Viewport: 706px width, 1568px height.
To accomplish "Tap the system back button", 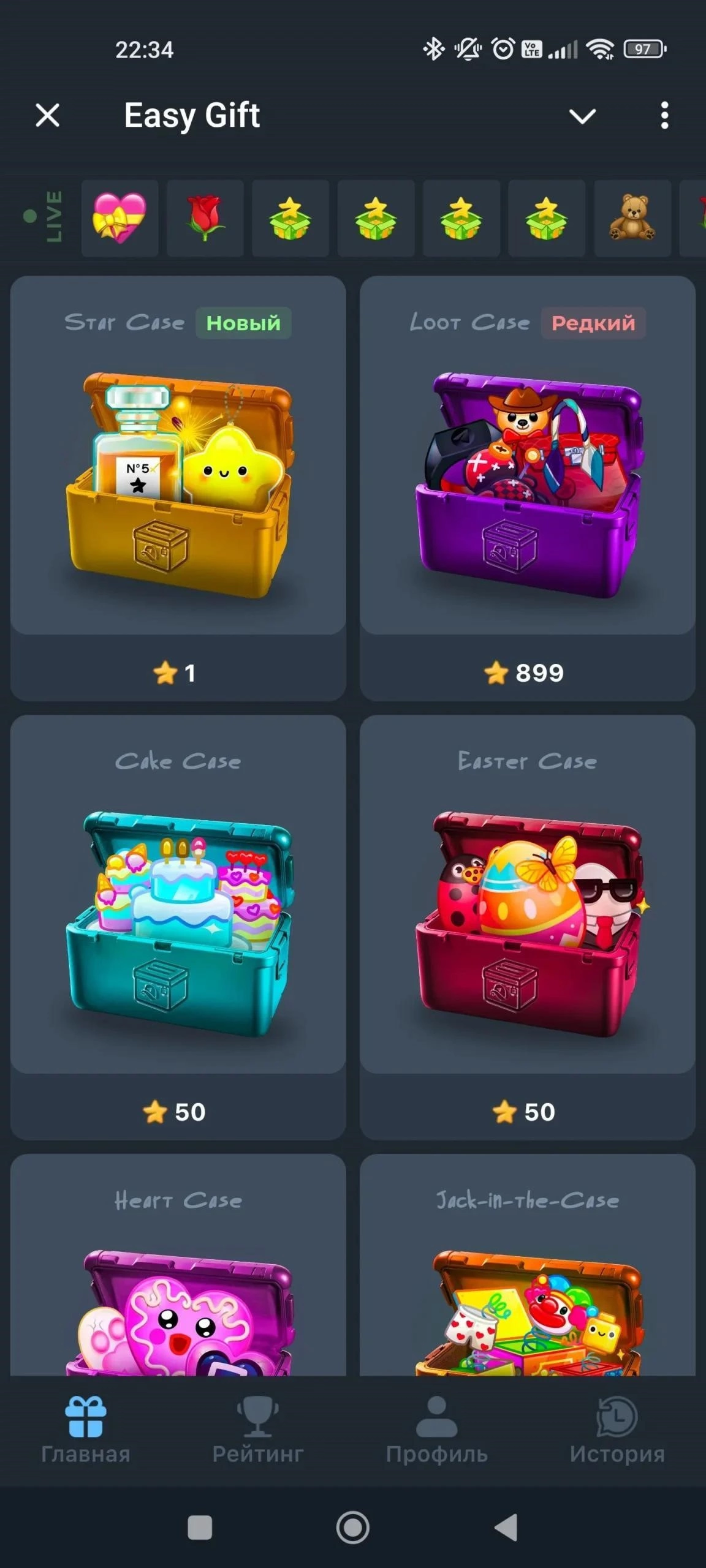I will click(506, 1528).
